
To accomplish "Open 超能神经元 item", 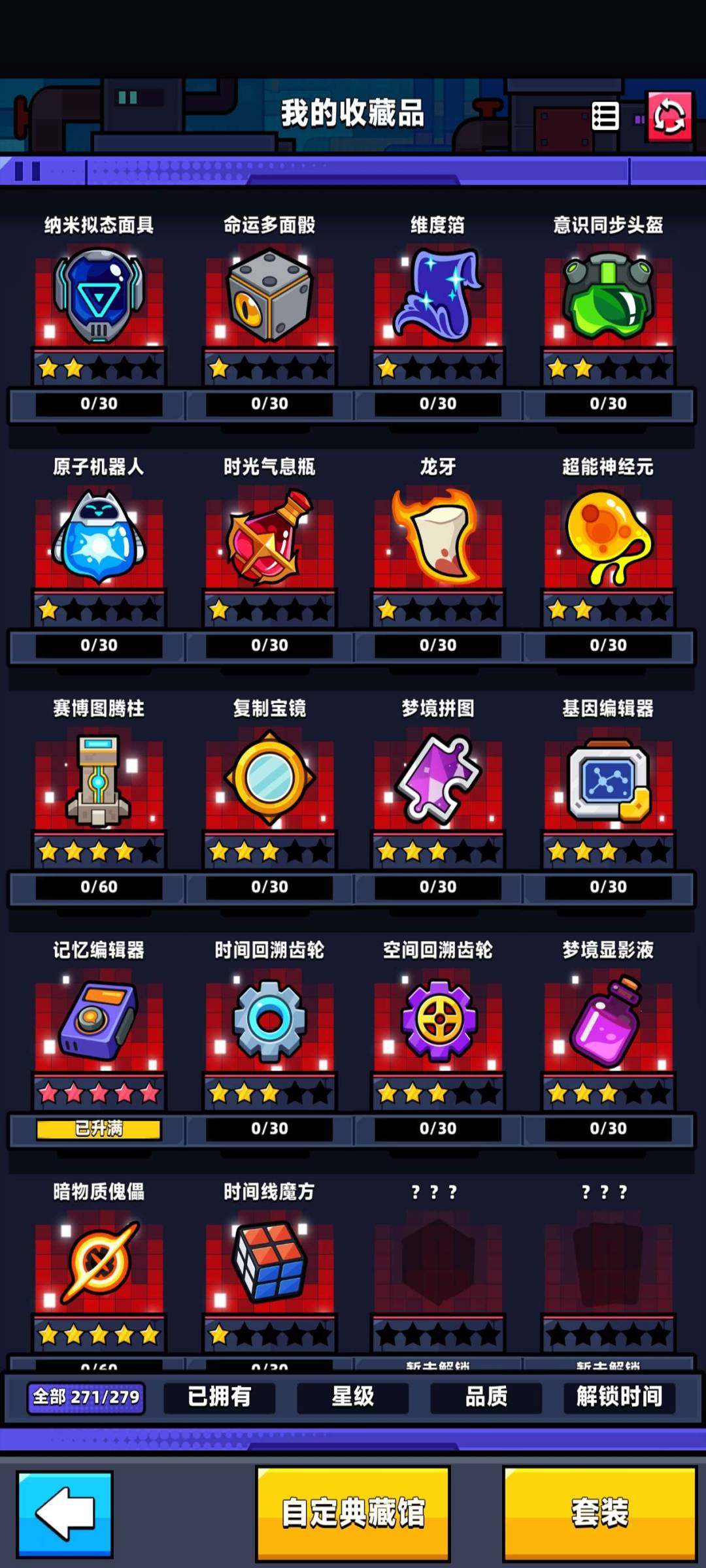I will coord(608,539).
